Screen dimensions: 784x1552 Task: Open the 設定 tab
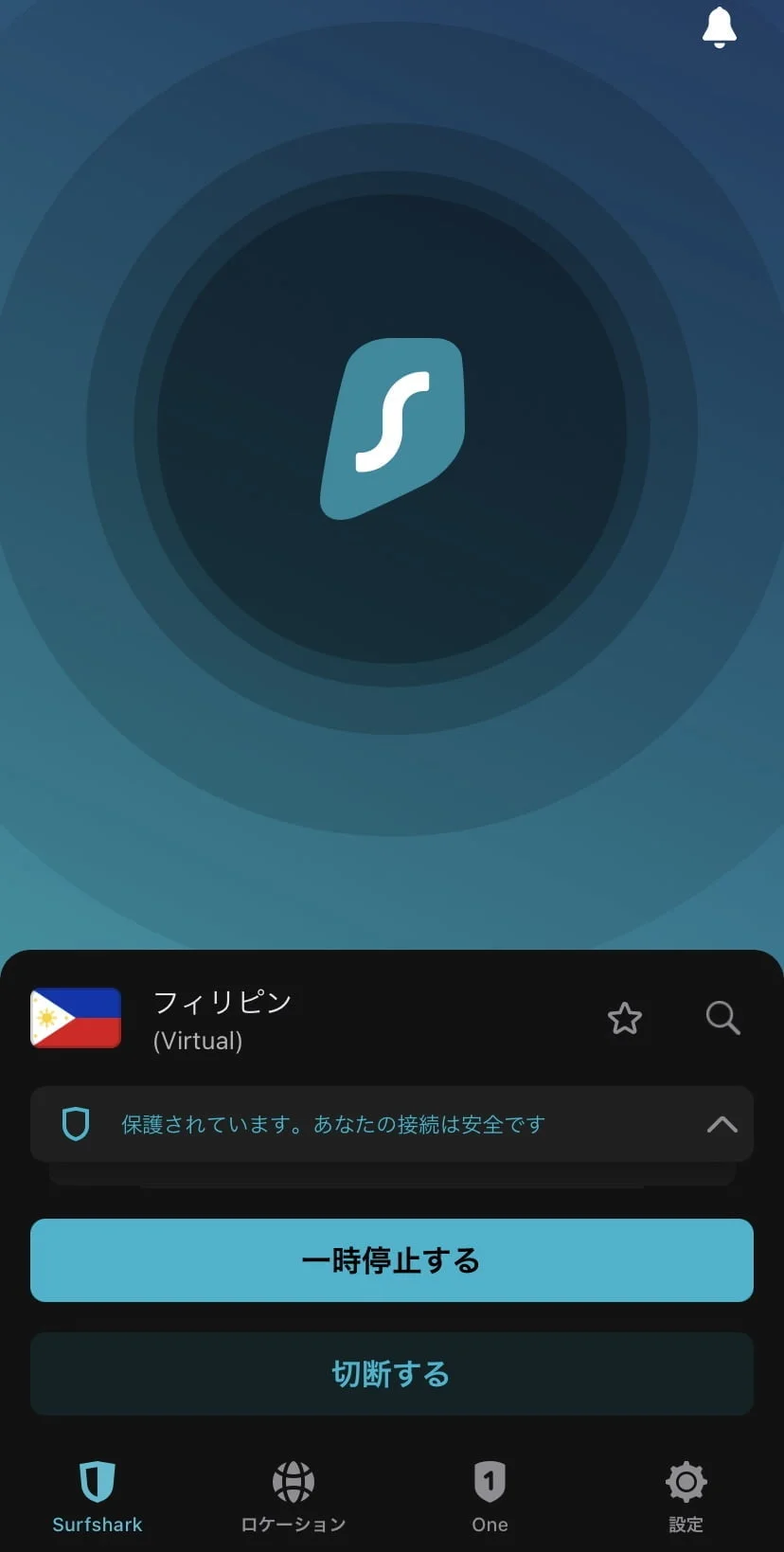click(686, 1496)
